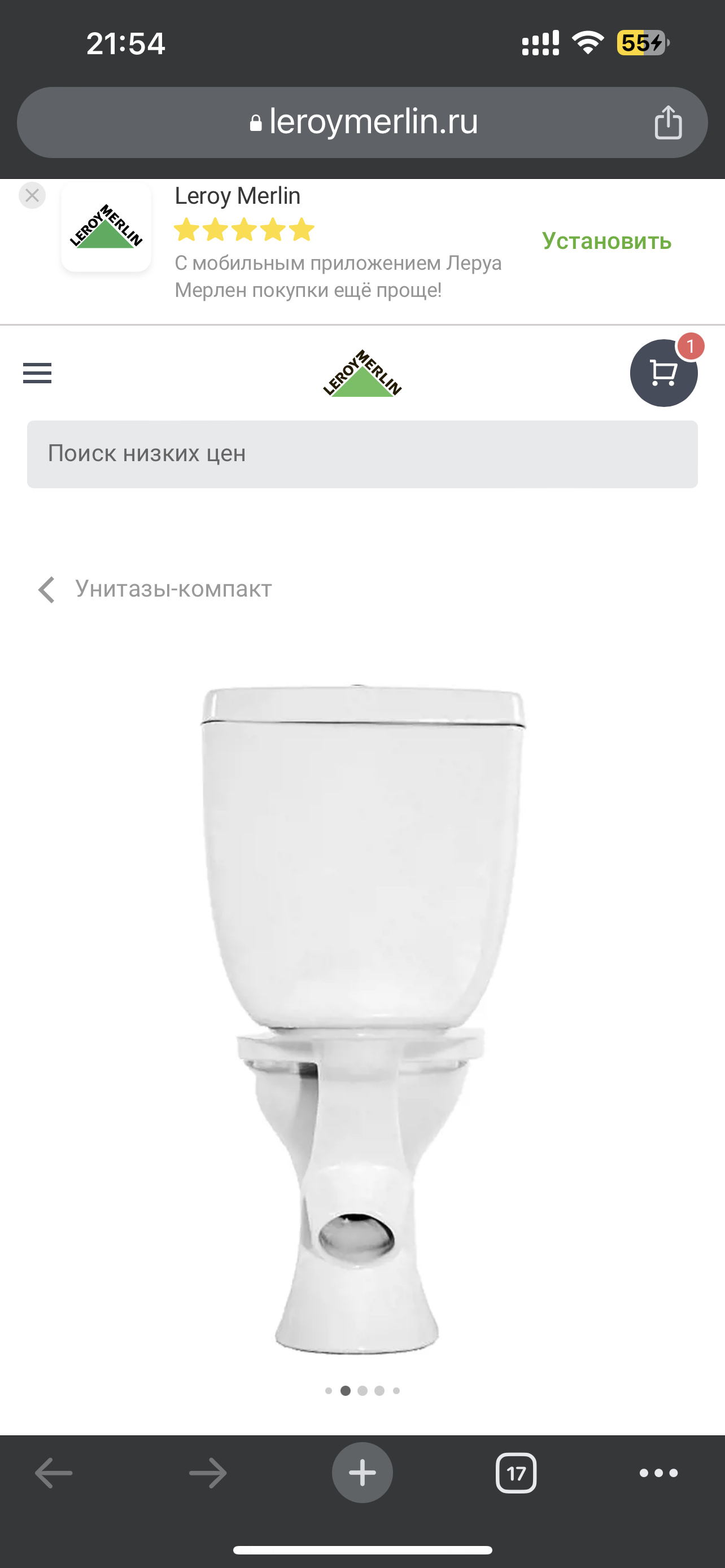The image size is (725, 1568).
Task: Tap the share icon in address bar
Action: pos(668,122)
